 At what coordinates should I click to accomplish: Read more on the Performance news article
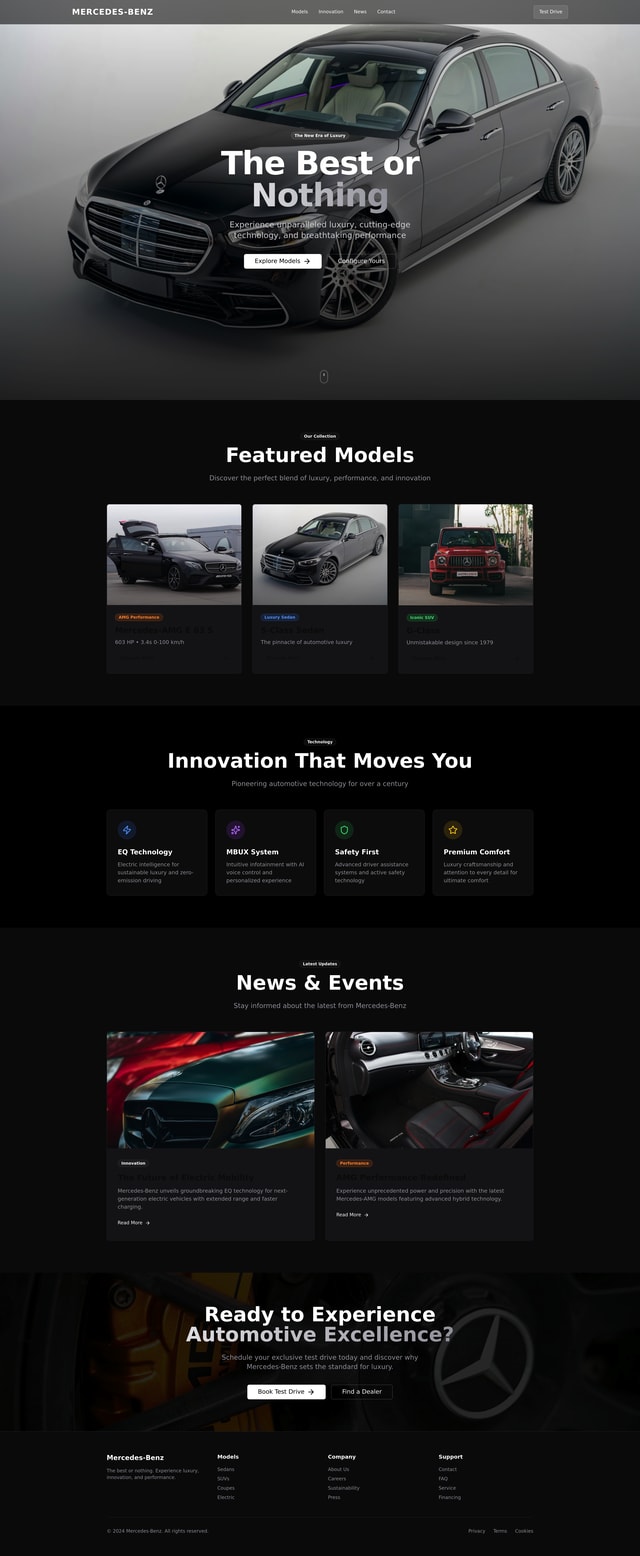352,1215
